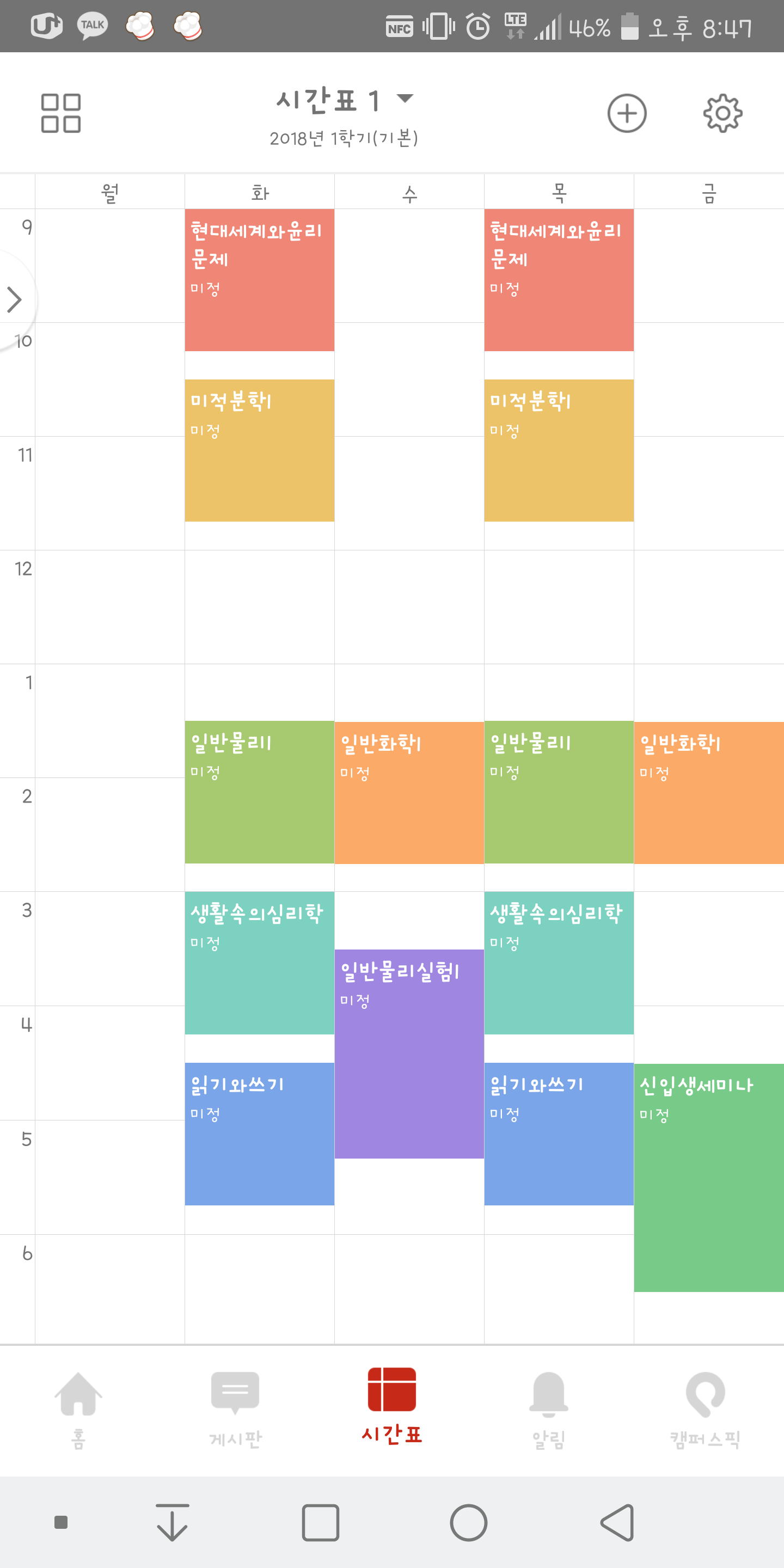Open Tuesday 현대세계와윤리문제 class block
This screenshot has width=784, height=1568.
[259, 280]
